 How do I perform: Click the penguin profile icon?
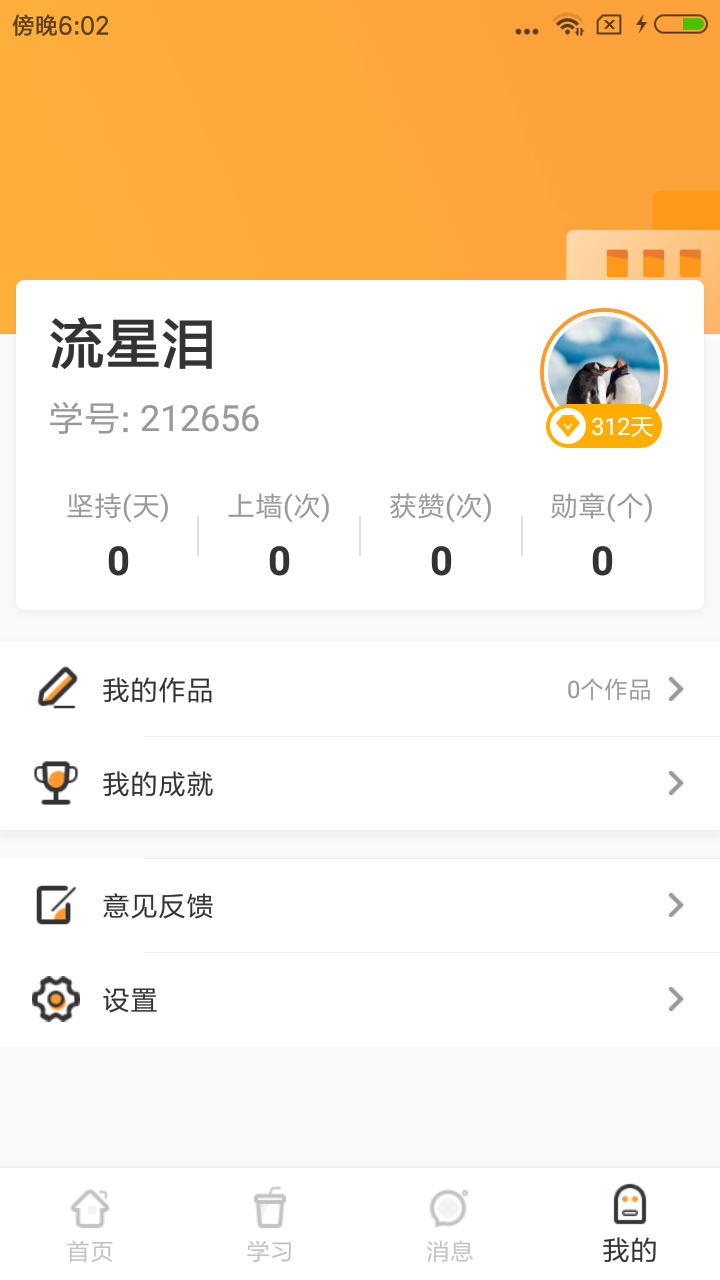[603, 371]
